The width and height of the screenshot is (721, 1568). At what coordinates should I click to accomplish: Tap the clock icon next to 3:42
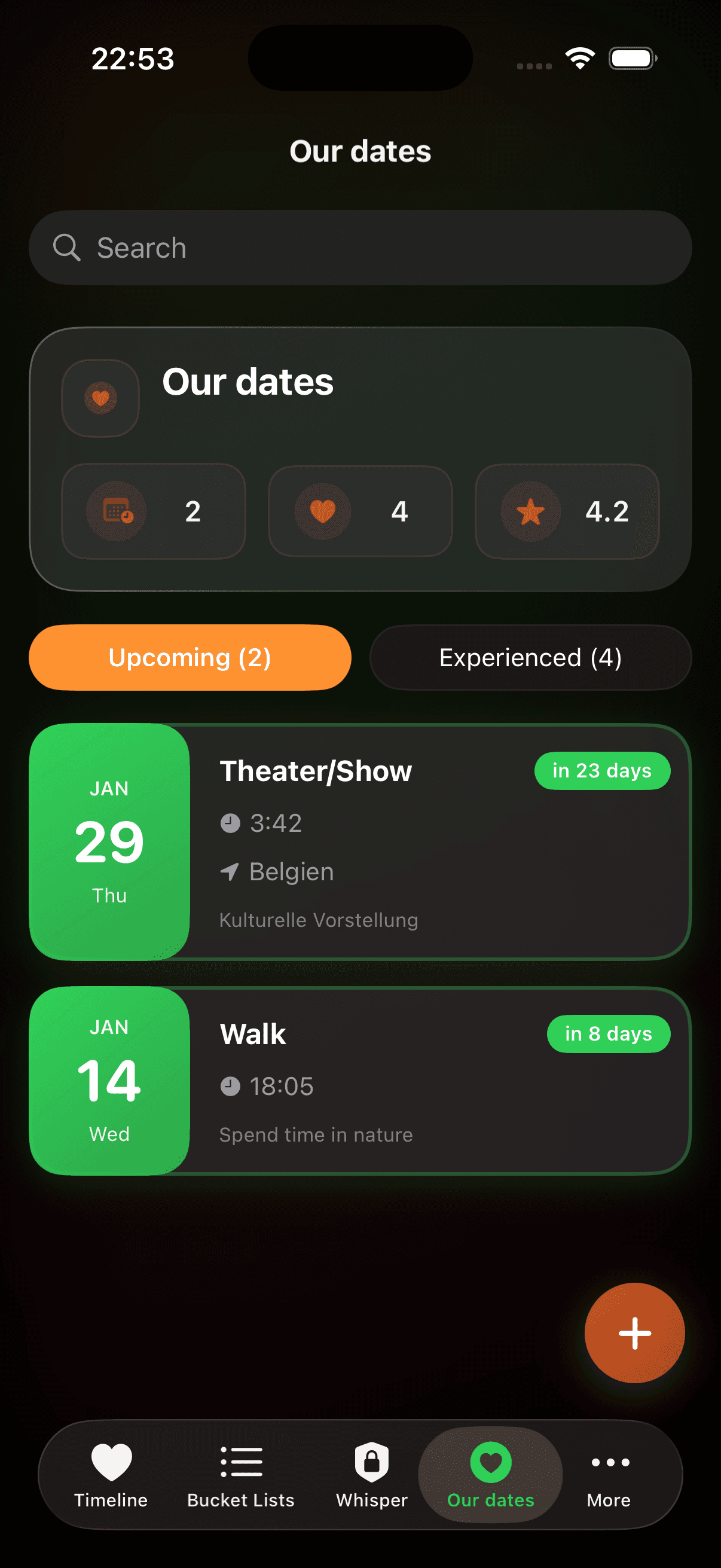pos(230,823)
